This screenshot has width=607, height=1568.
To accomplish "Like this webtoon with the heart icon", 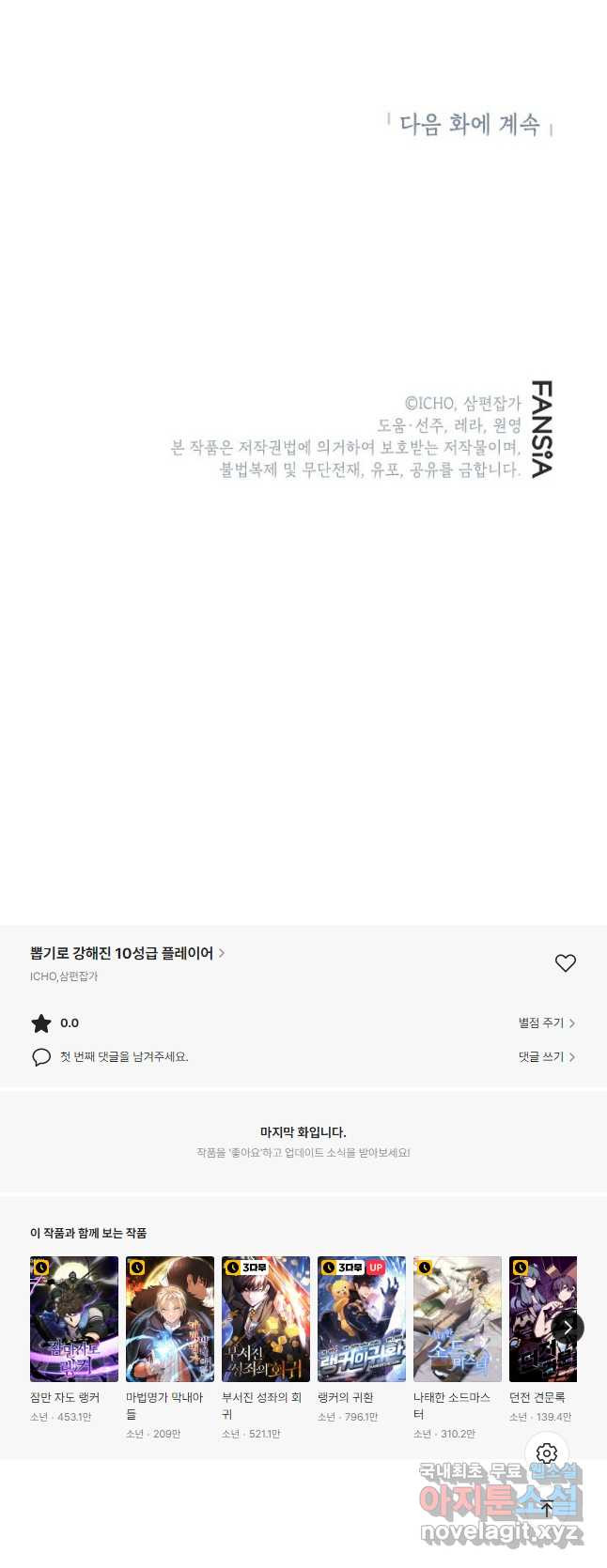I will click(565, 963).
